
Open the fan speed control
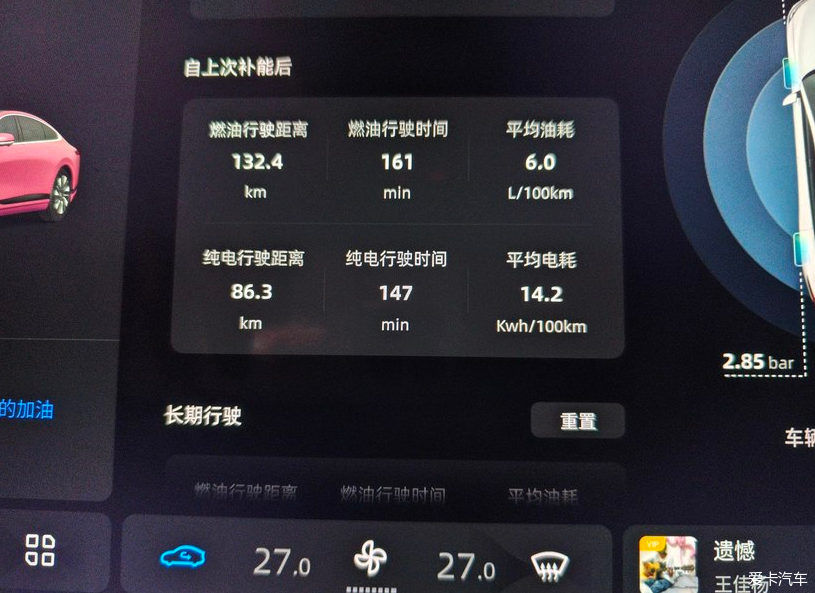tap(370, 560)
